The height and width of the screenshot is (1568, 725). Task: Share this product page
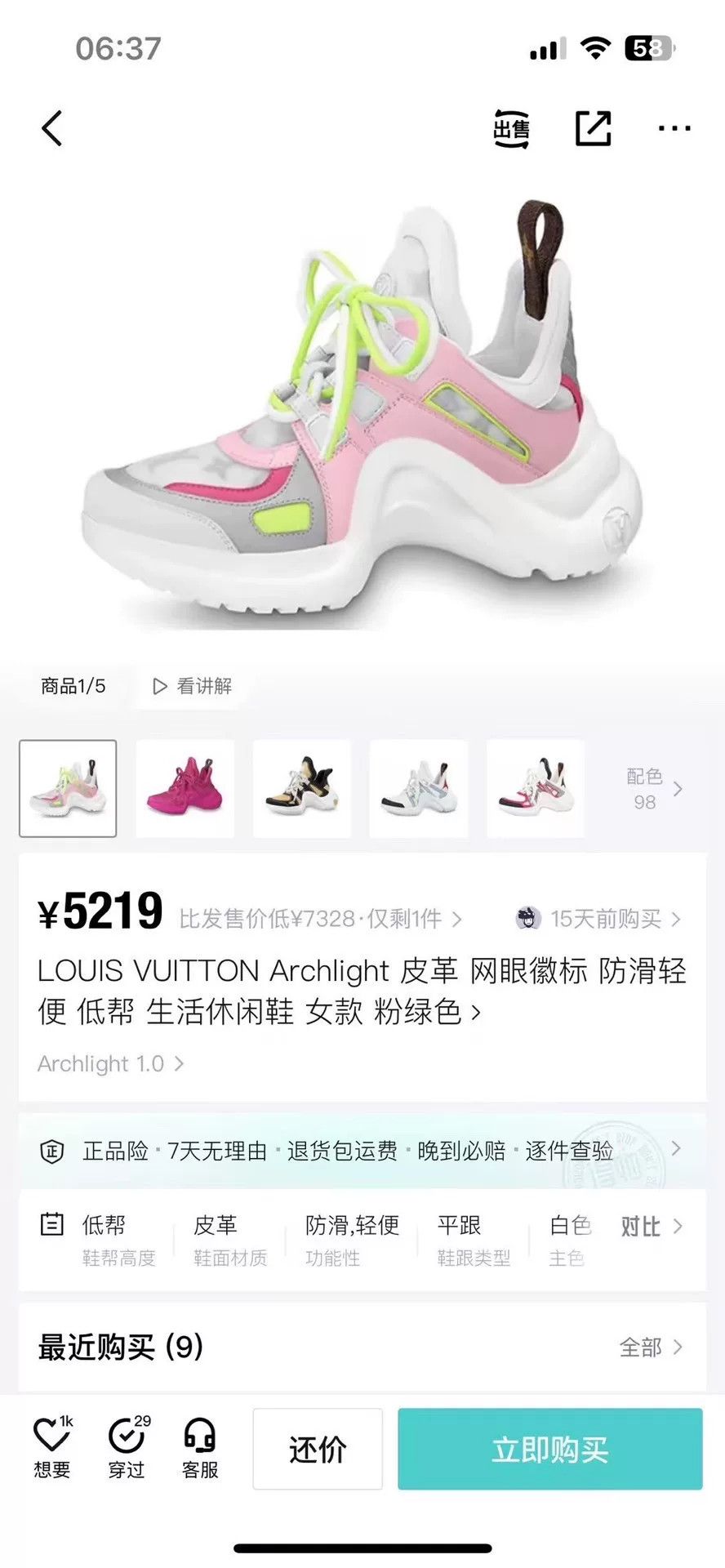click(593, 128)
